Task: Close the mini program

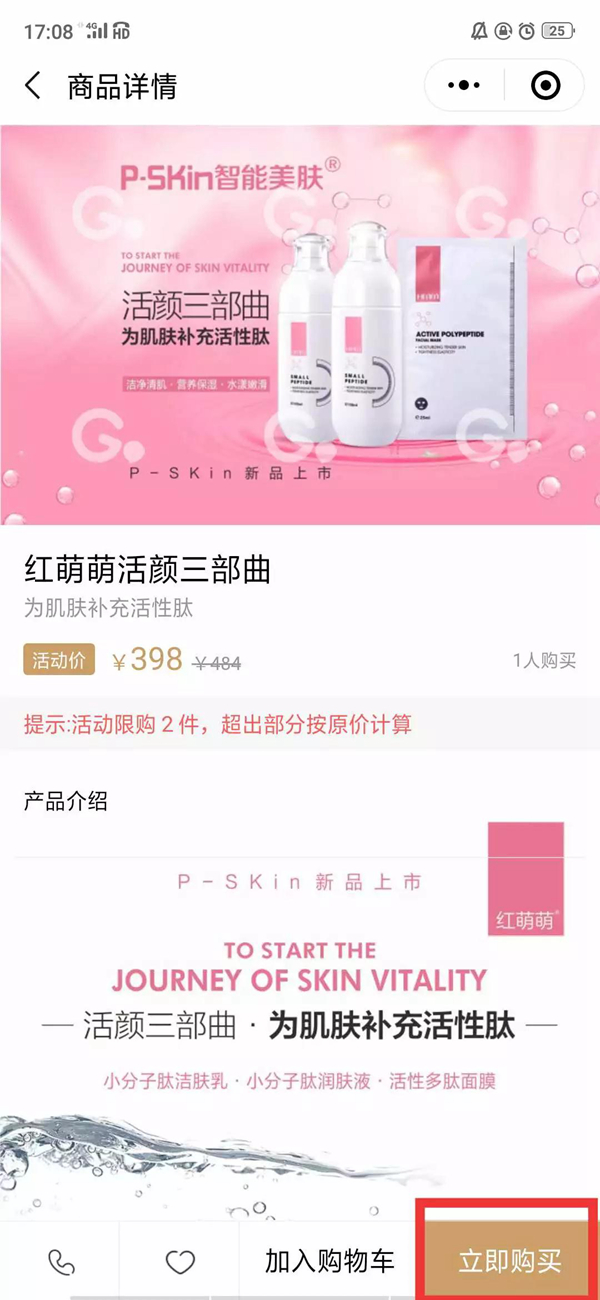Action: [x=545, y=86]
